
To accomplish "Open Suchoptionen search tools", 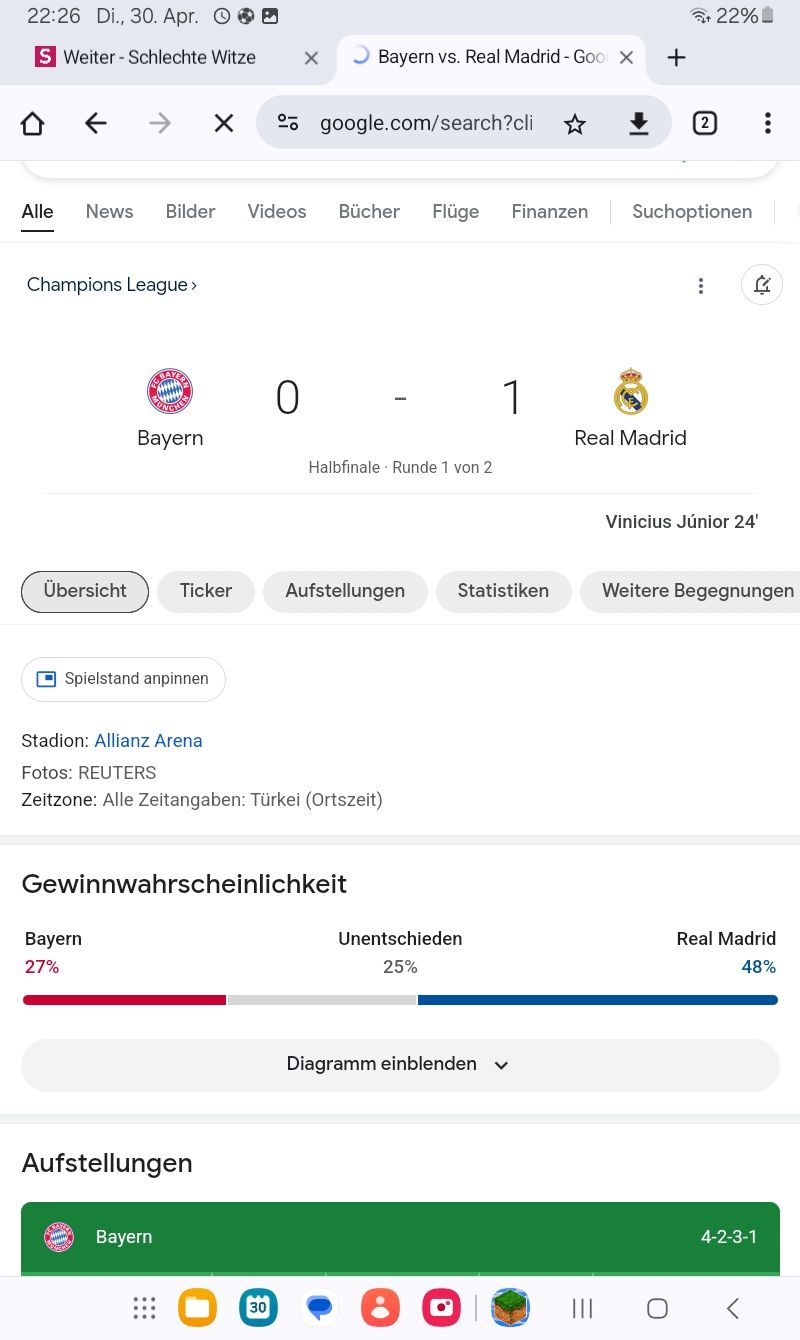I will tap(691, 211).
